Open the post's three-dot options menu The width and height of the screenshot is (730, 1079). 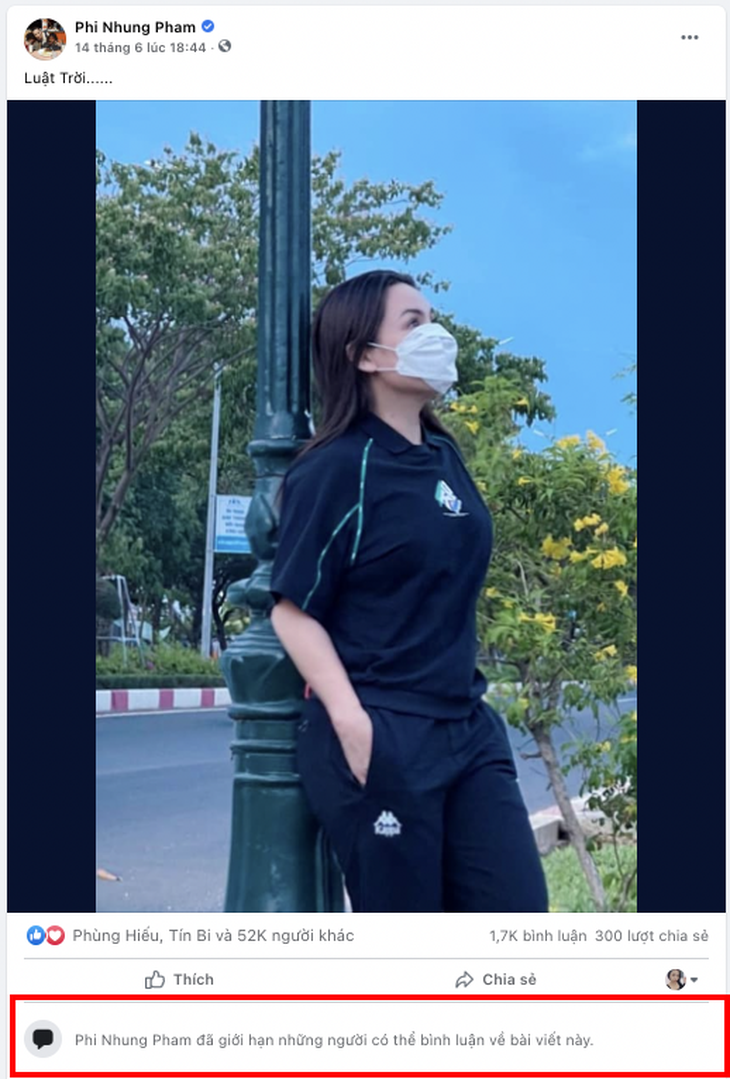click(689, 37)
